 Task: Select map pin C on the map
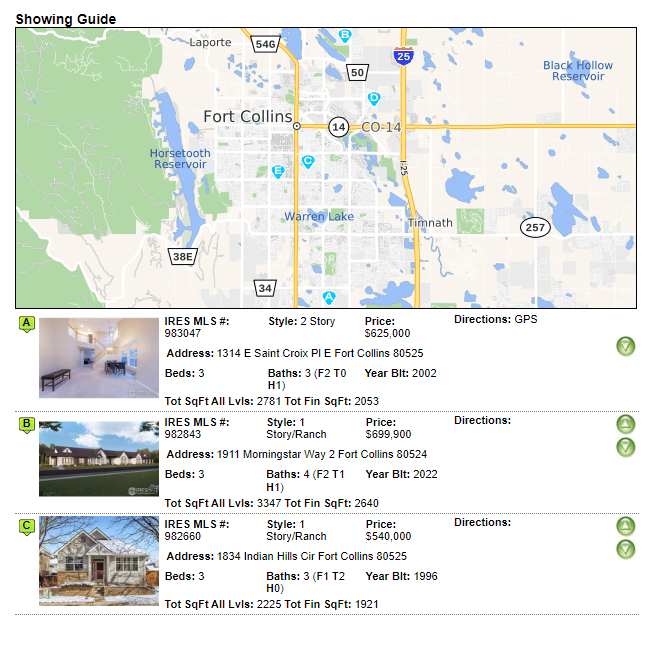click(308, 161)
